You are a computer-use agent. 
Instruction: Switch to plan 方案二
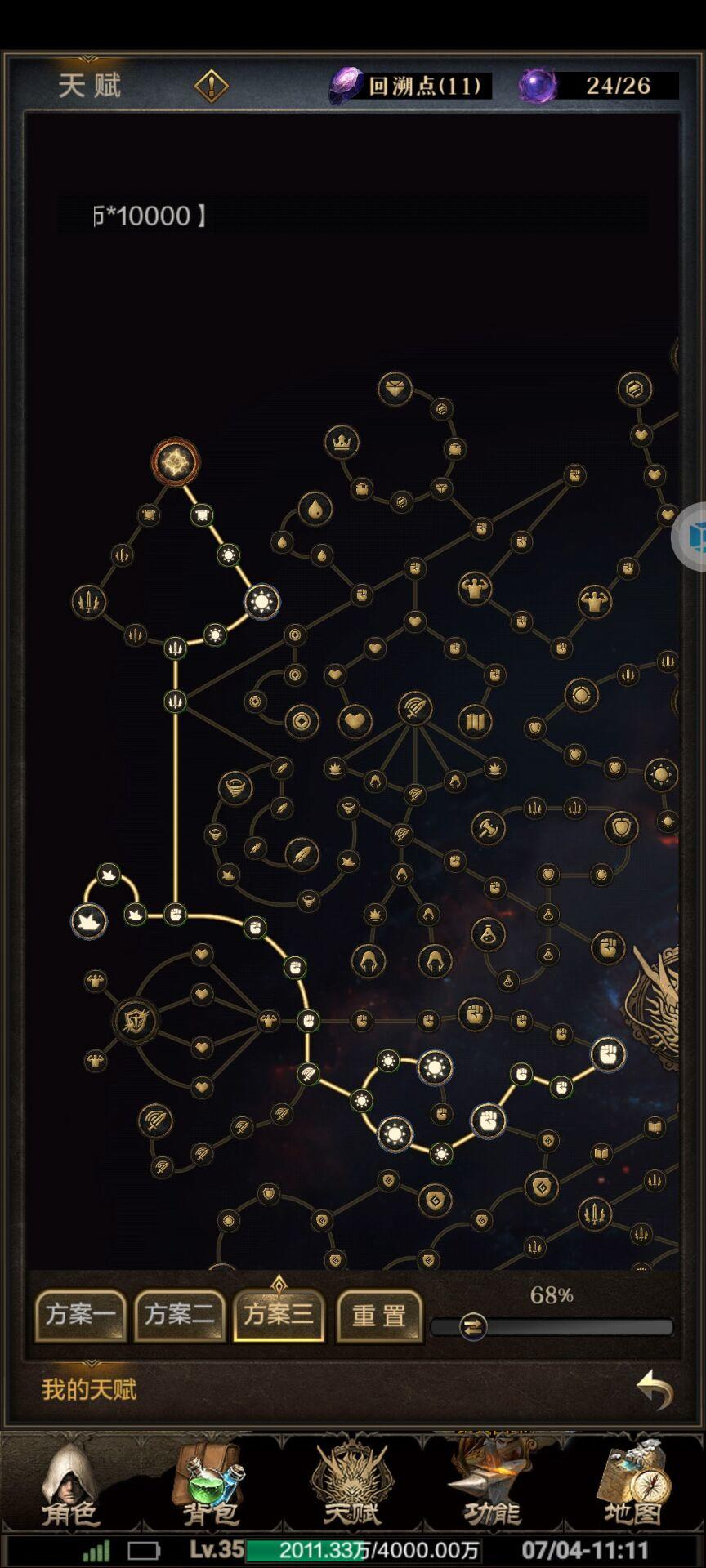click(x=179, y=1314)
